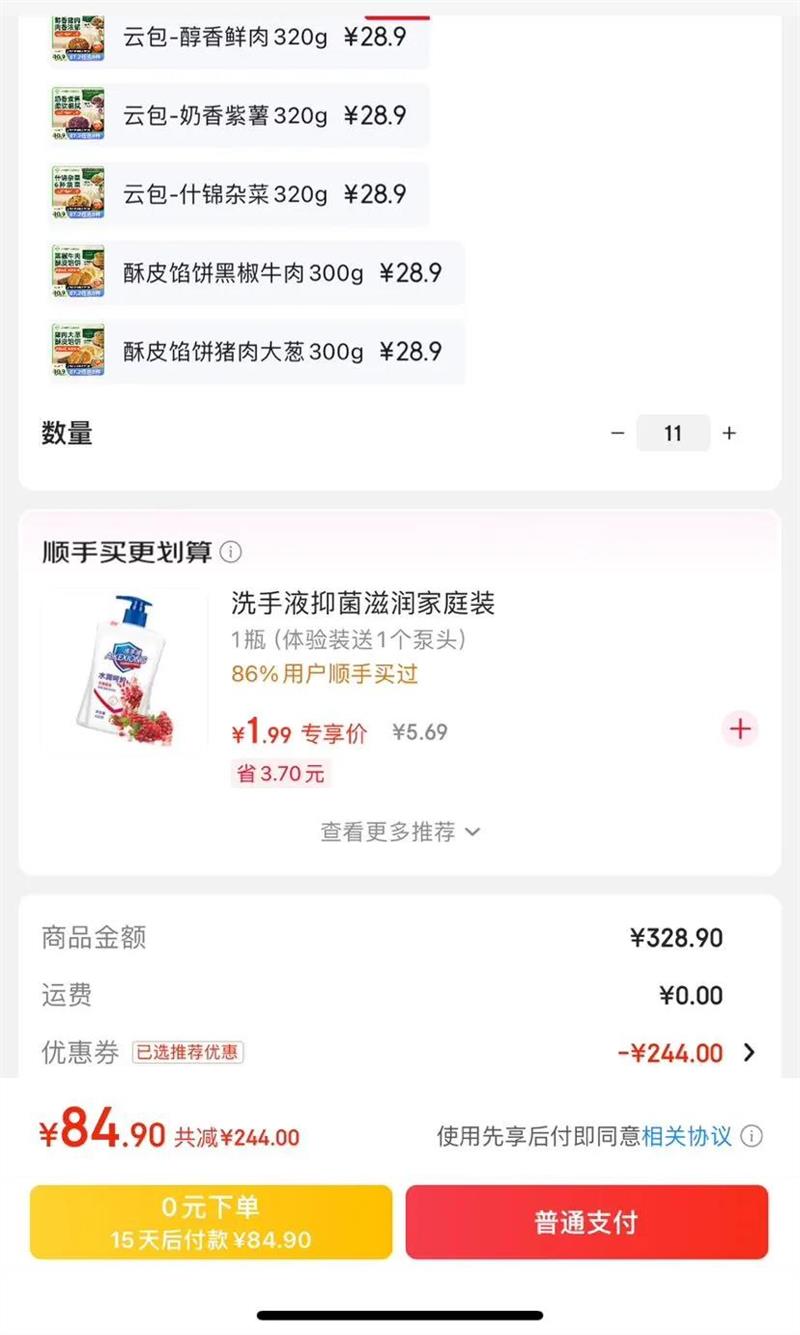Tap info icon next to 相关协议
800x1335 pixels.
coord(752,1137)
